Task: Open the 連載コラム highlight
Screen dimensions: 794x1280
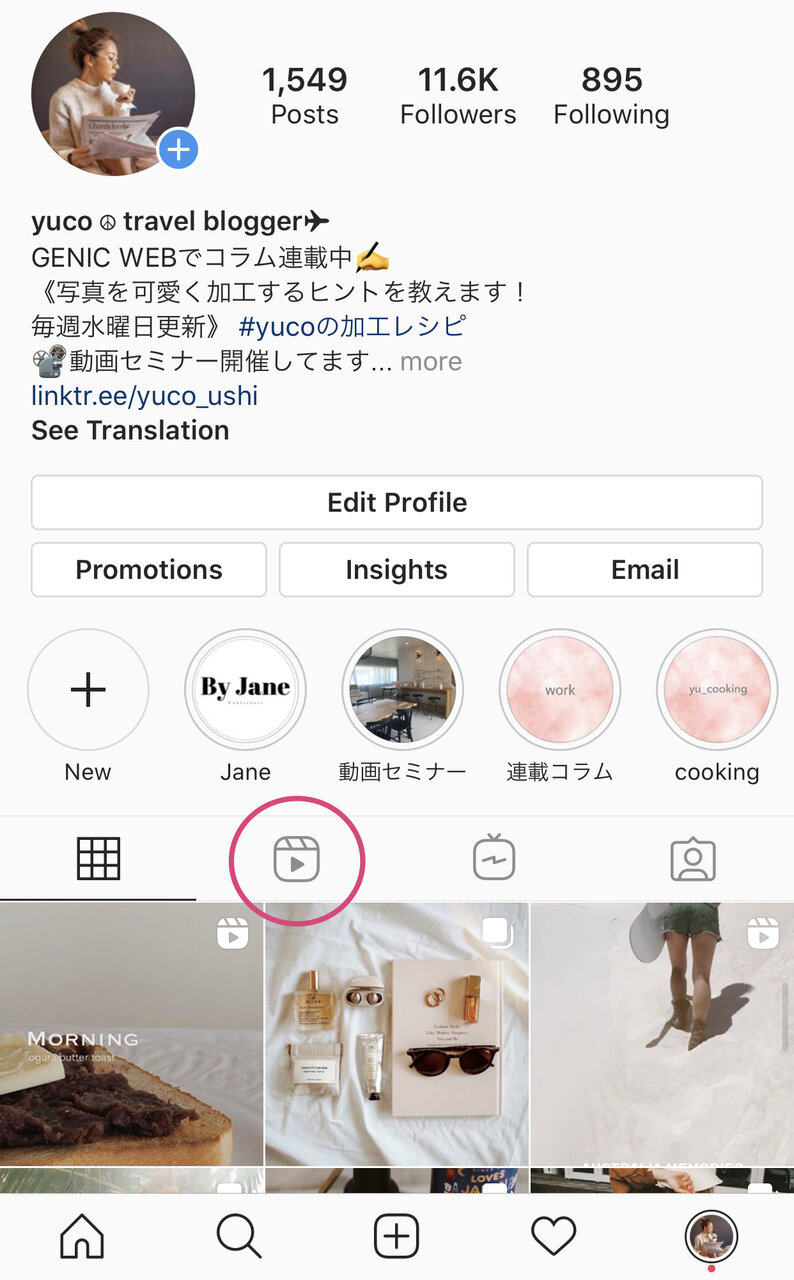Action: click(x=560, y=690)
